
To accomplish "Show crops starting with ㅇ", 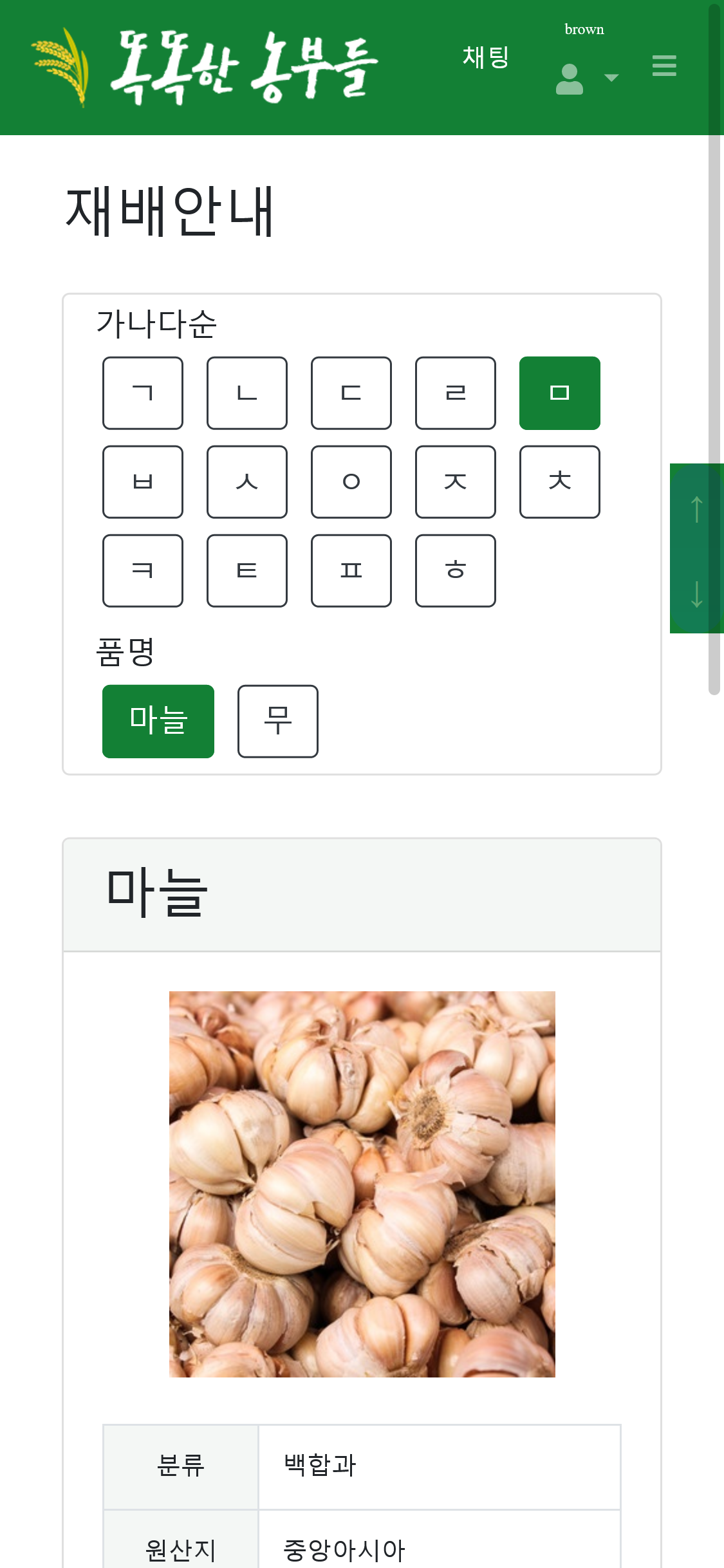I will [x=351, y=481].
